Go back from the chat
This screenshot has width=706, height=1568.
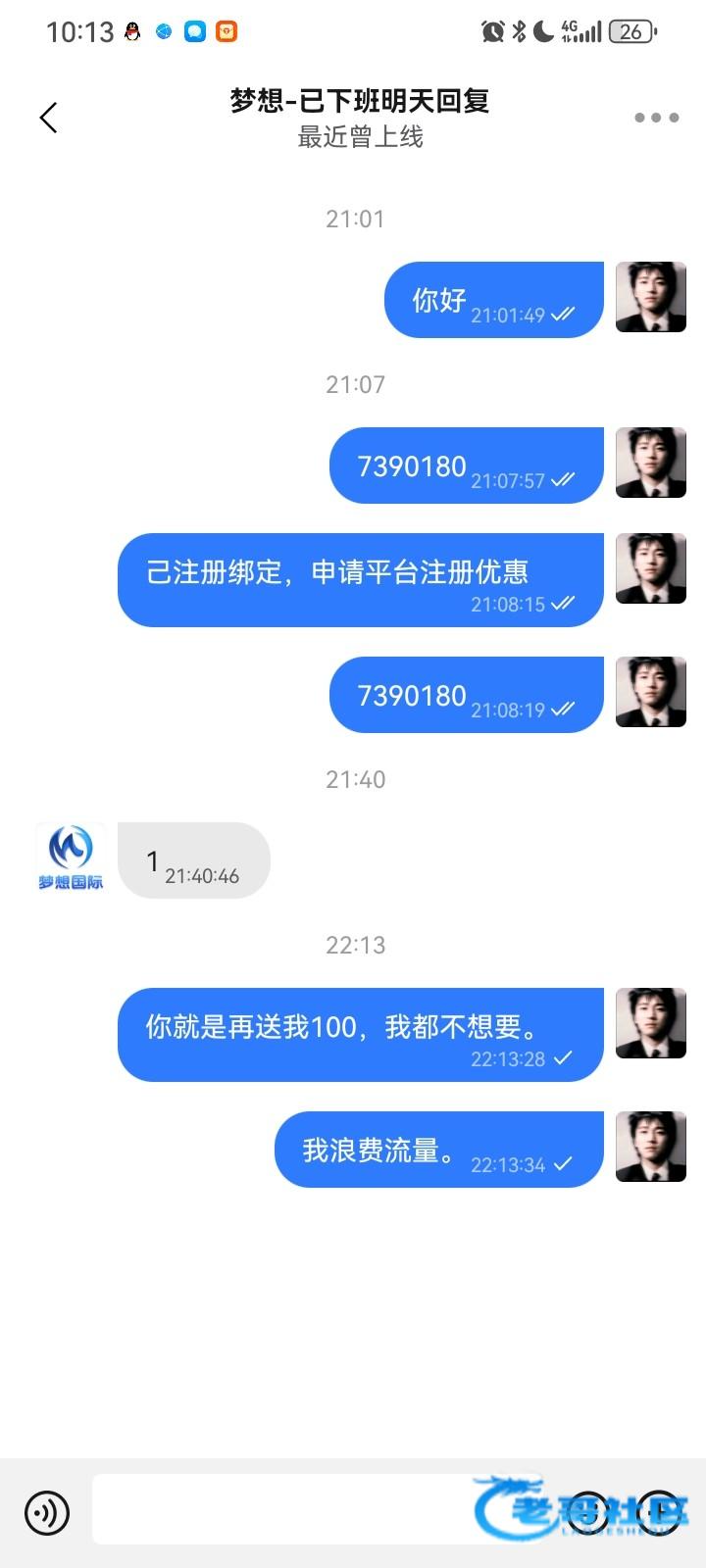coord(48,119)
